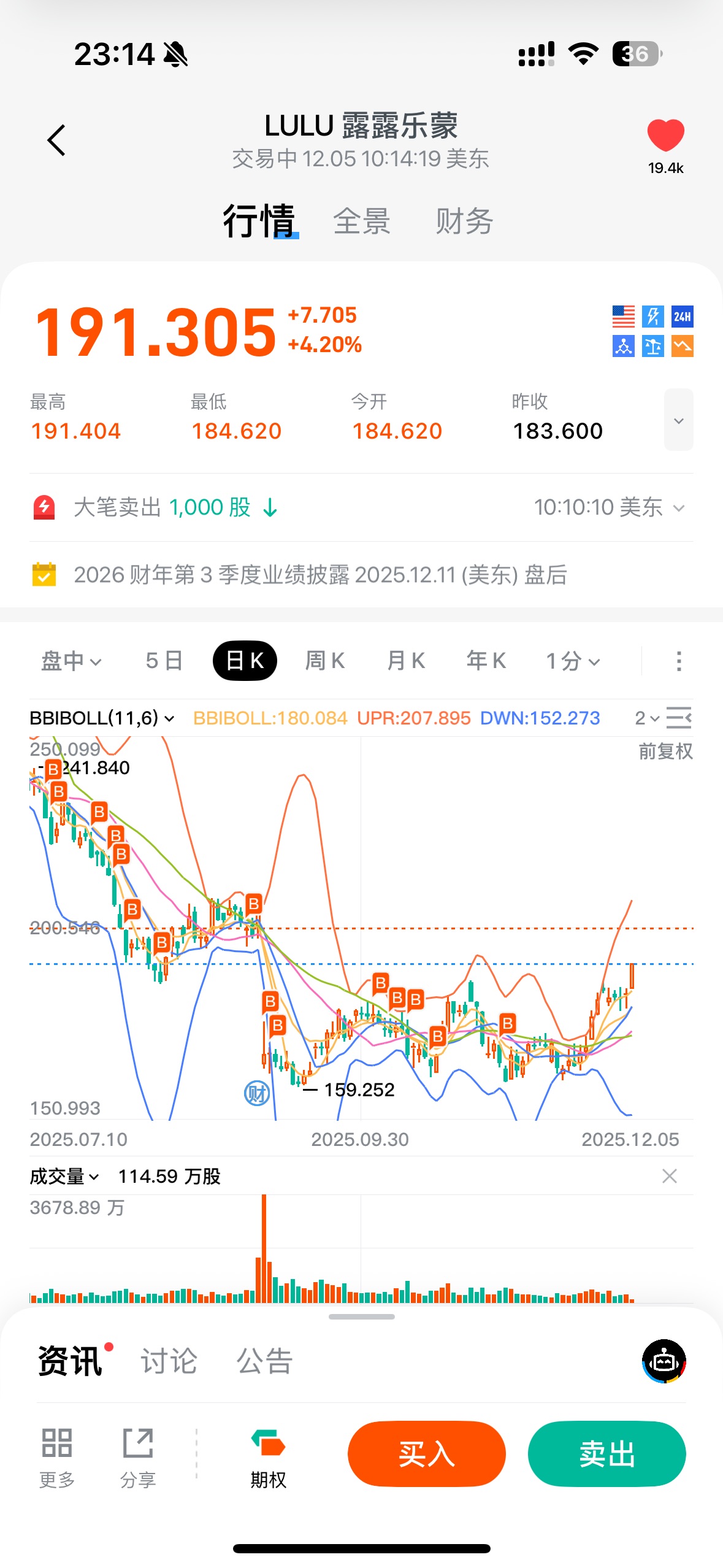Tap the 卖出 sell button
The height and width of the screenshot is (1568, 723).
point(606,1454)
